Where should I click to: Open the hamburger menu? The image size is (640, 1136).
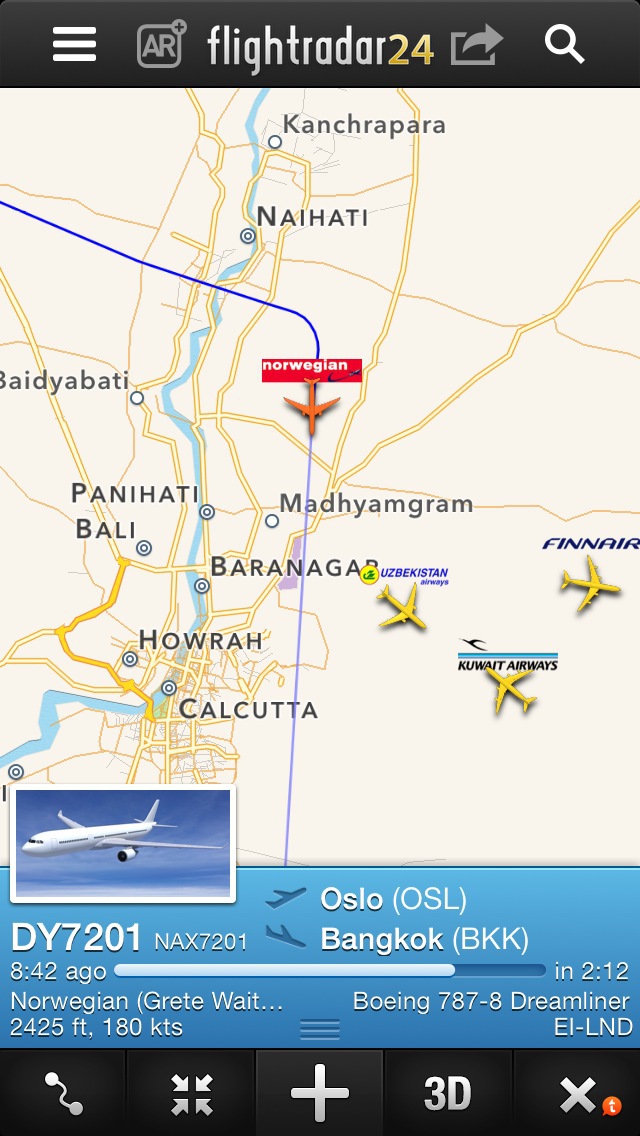point(75,44)
